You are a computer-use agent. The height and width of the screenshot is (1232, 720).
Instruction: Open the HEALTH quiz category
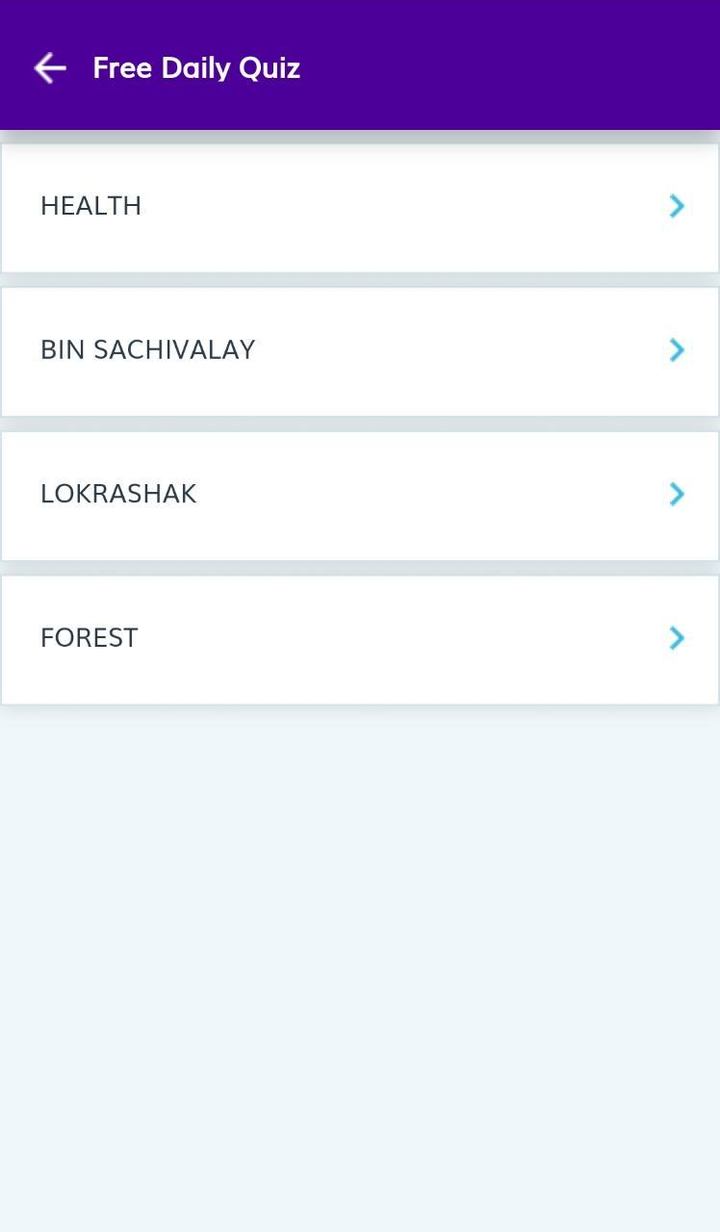[360, 207]
